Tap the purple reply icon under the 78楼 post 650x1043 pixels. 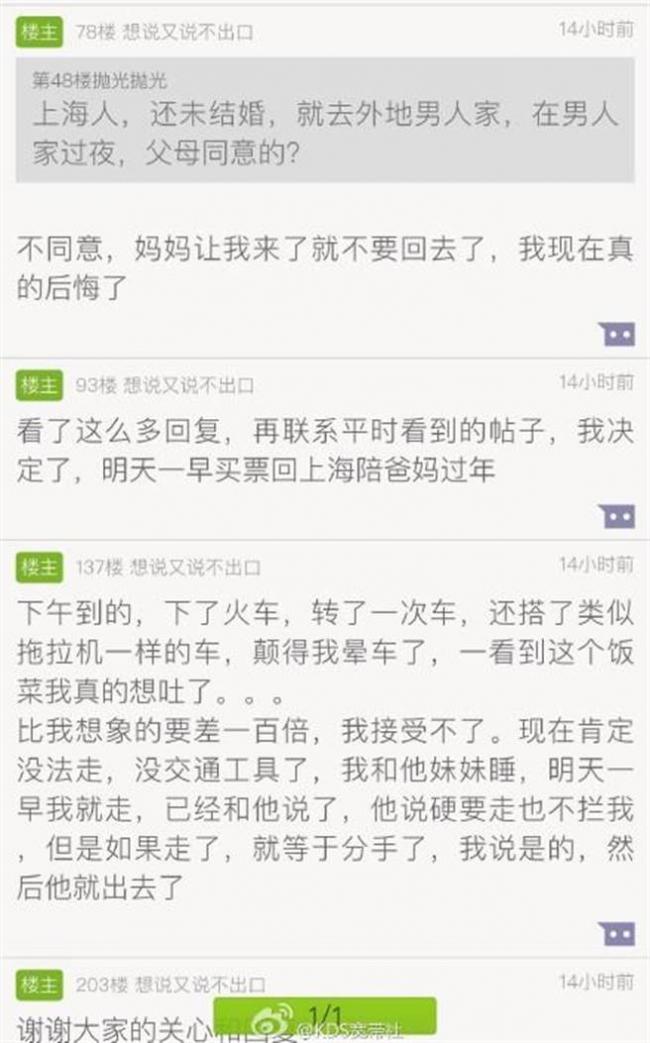[616, 334]
